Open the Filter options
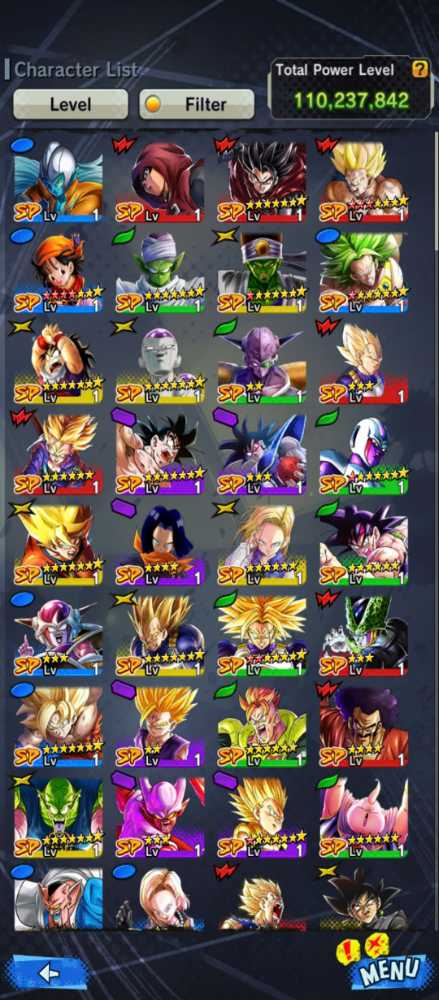The image size is (439, 1000). pyautogui.click(x=197, y=104)
